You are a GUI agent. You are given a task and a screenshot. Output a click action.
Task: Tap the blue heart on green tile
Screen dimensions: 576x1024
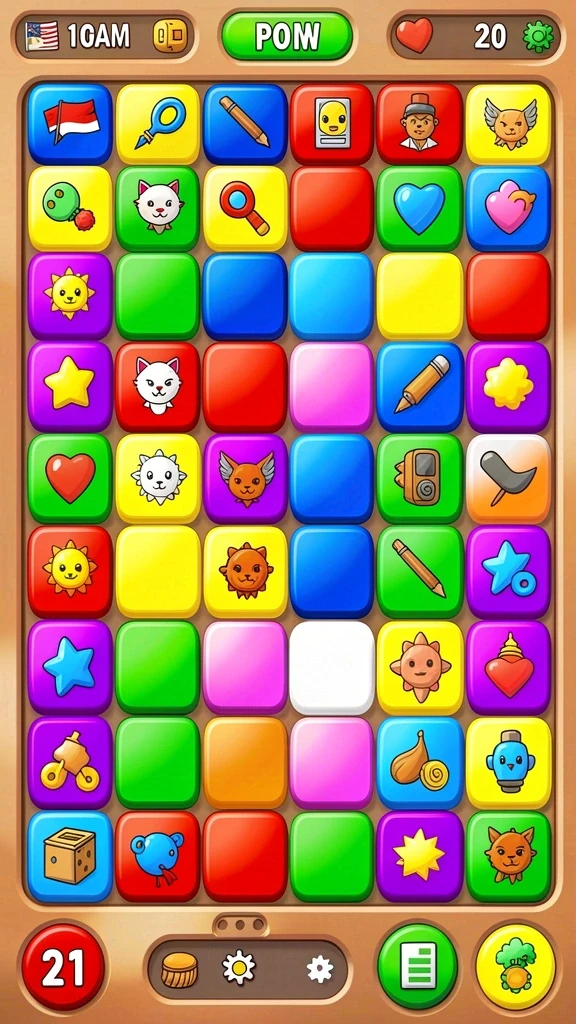tap(419, 208)
